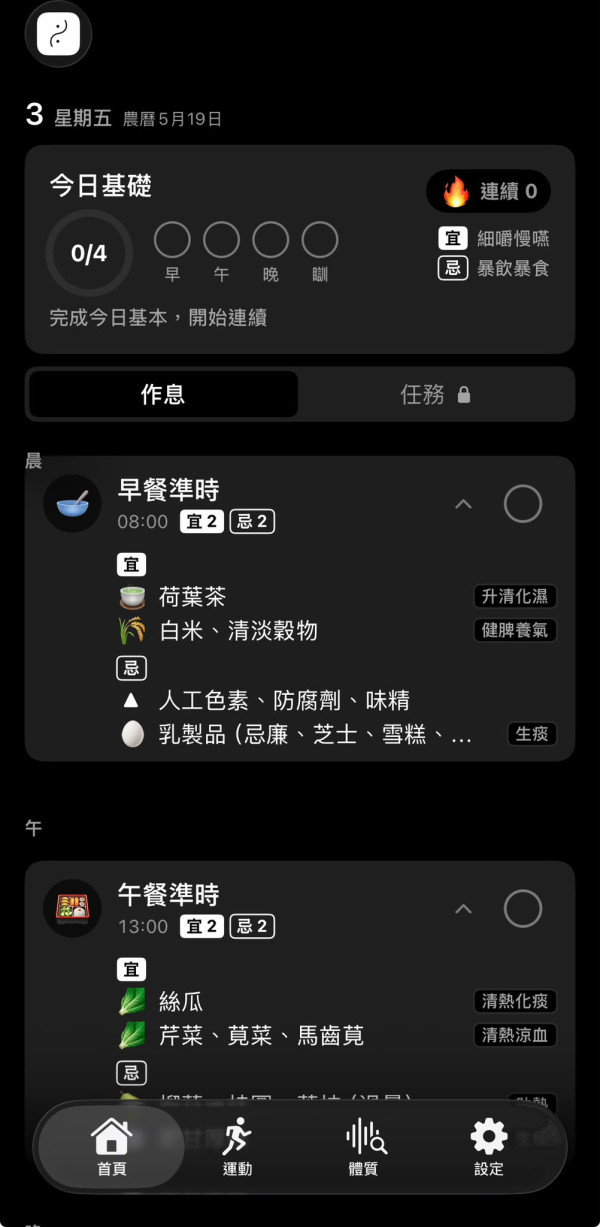The width and height of the screenshot is (600, 1227).
Task: Open 設定 settings tab
Action: click(x=489, y=1147)
